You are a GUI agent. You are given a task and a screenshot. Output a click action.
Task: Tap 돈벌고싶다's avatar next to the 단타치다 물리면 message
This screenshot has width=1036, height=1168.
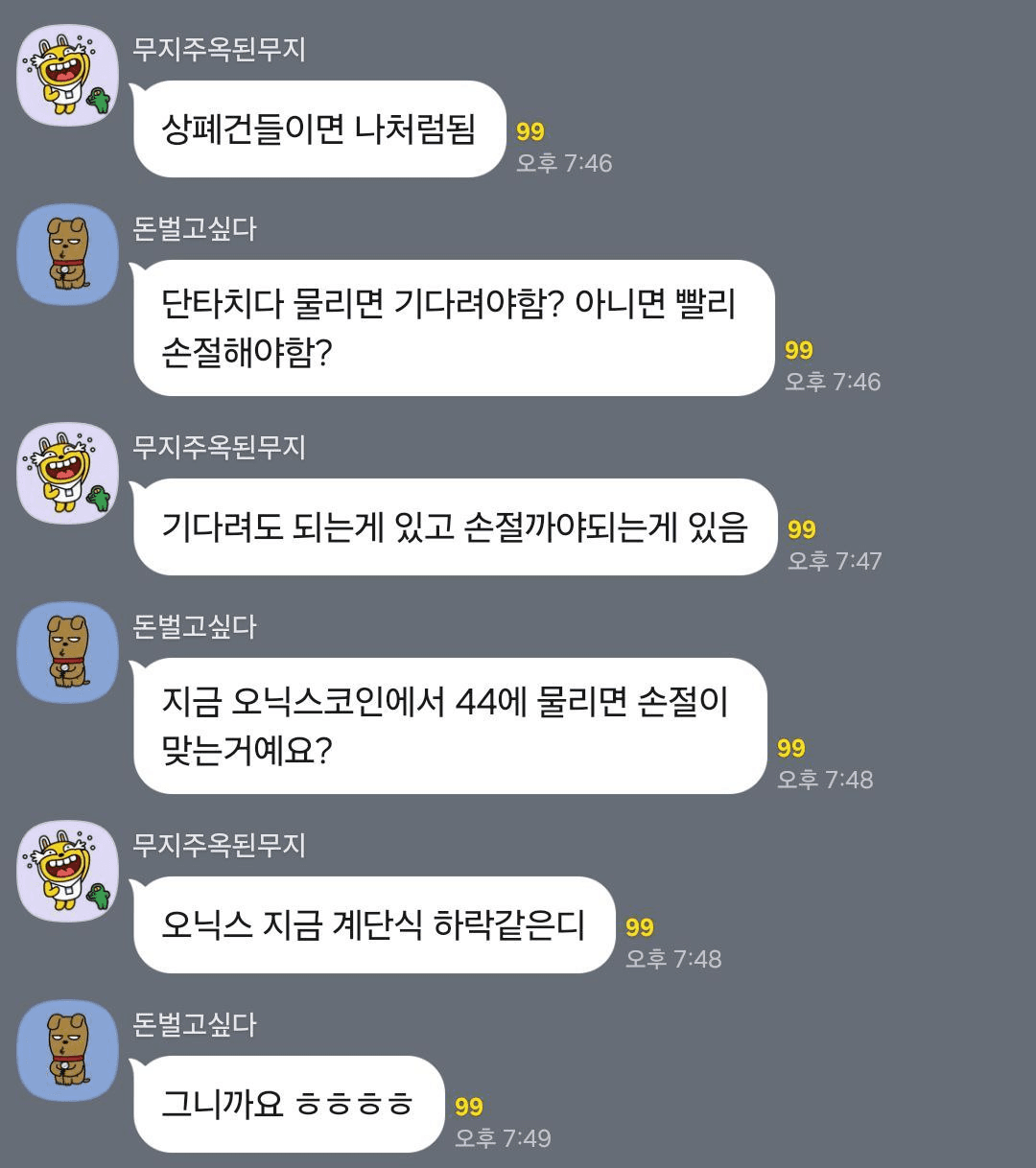click(68, 254)
